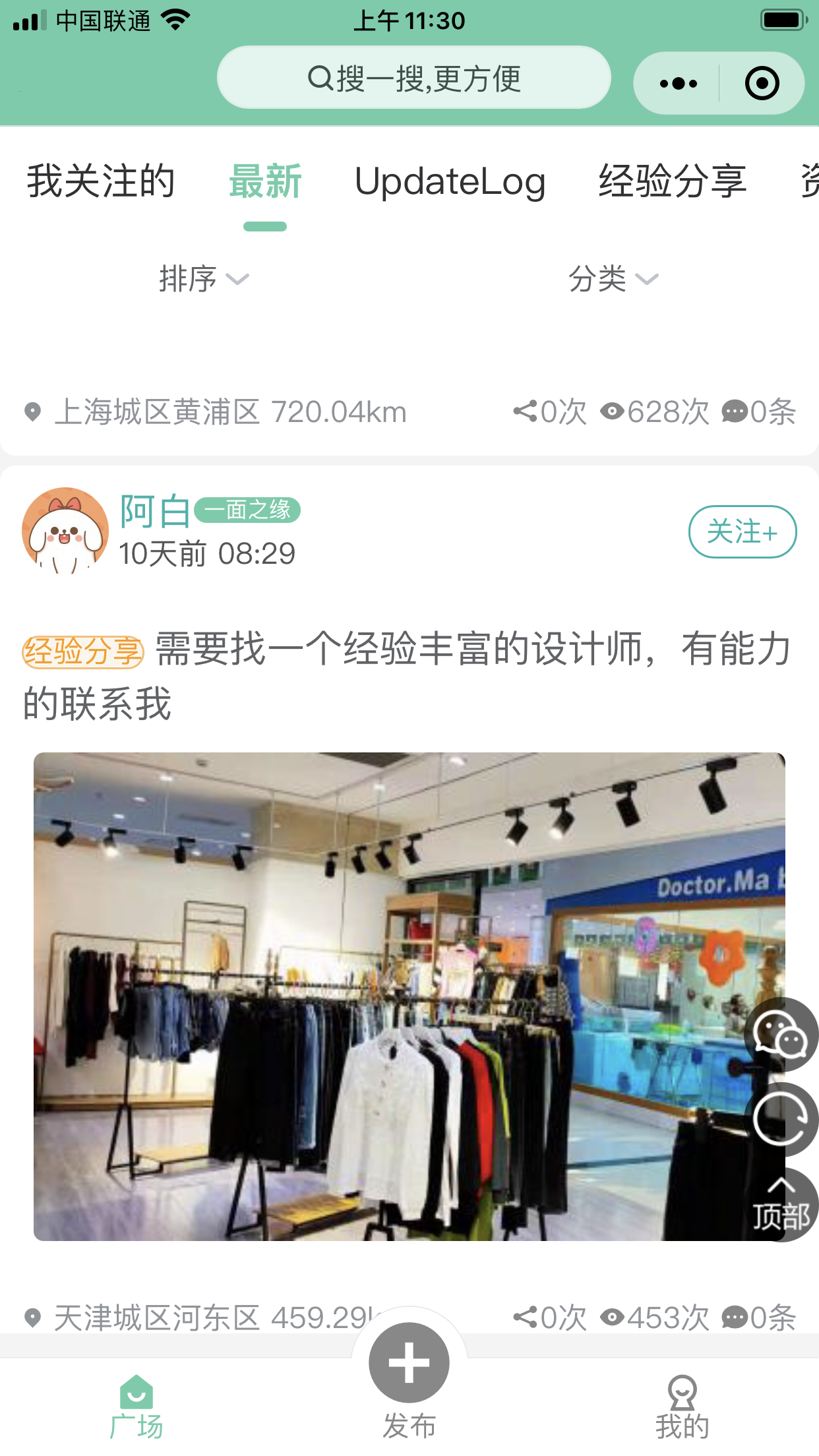Open the floating WeChat contact icon
This screenshot has width=819, height=1456.
coord(781,1035)
